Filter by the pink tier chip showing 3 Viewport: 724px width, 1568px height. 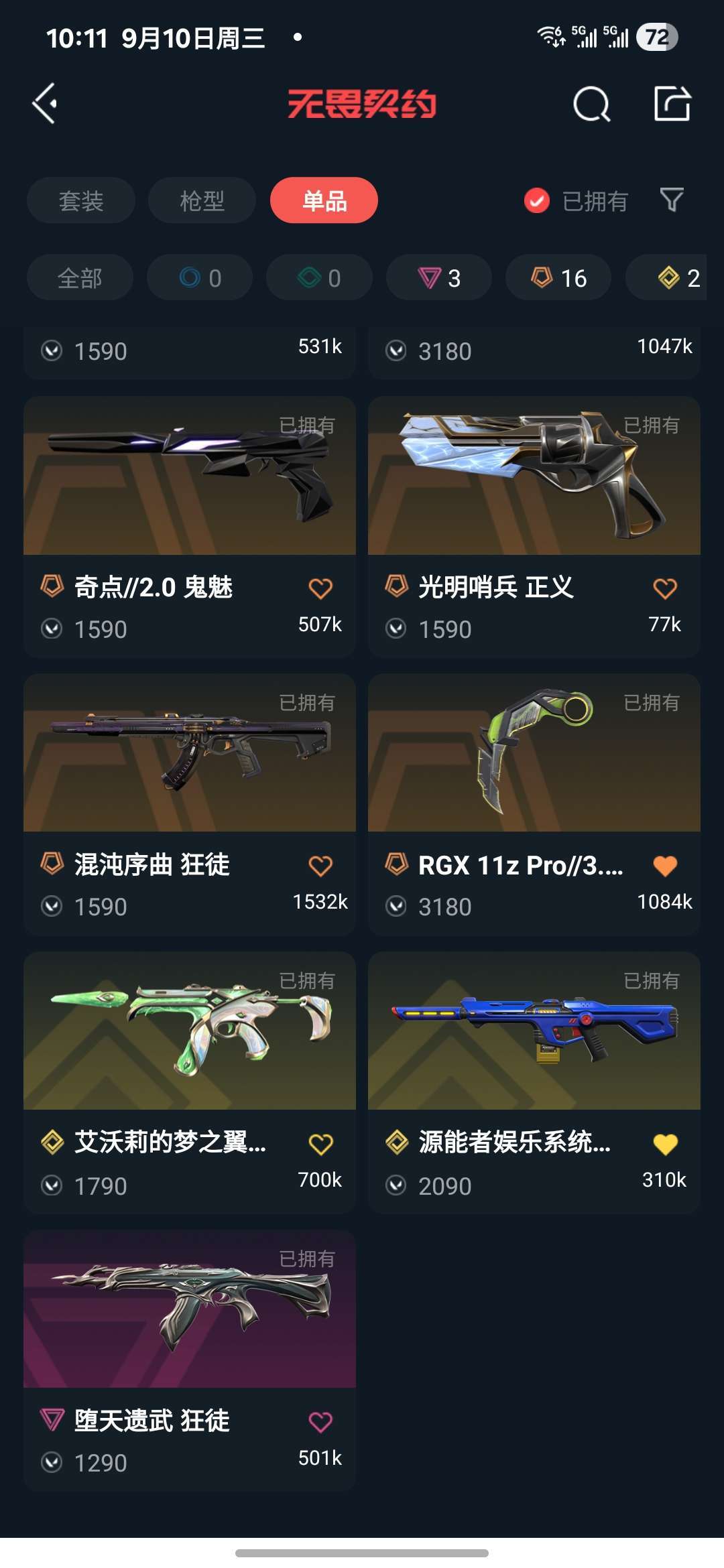coord(439,277)
